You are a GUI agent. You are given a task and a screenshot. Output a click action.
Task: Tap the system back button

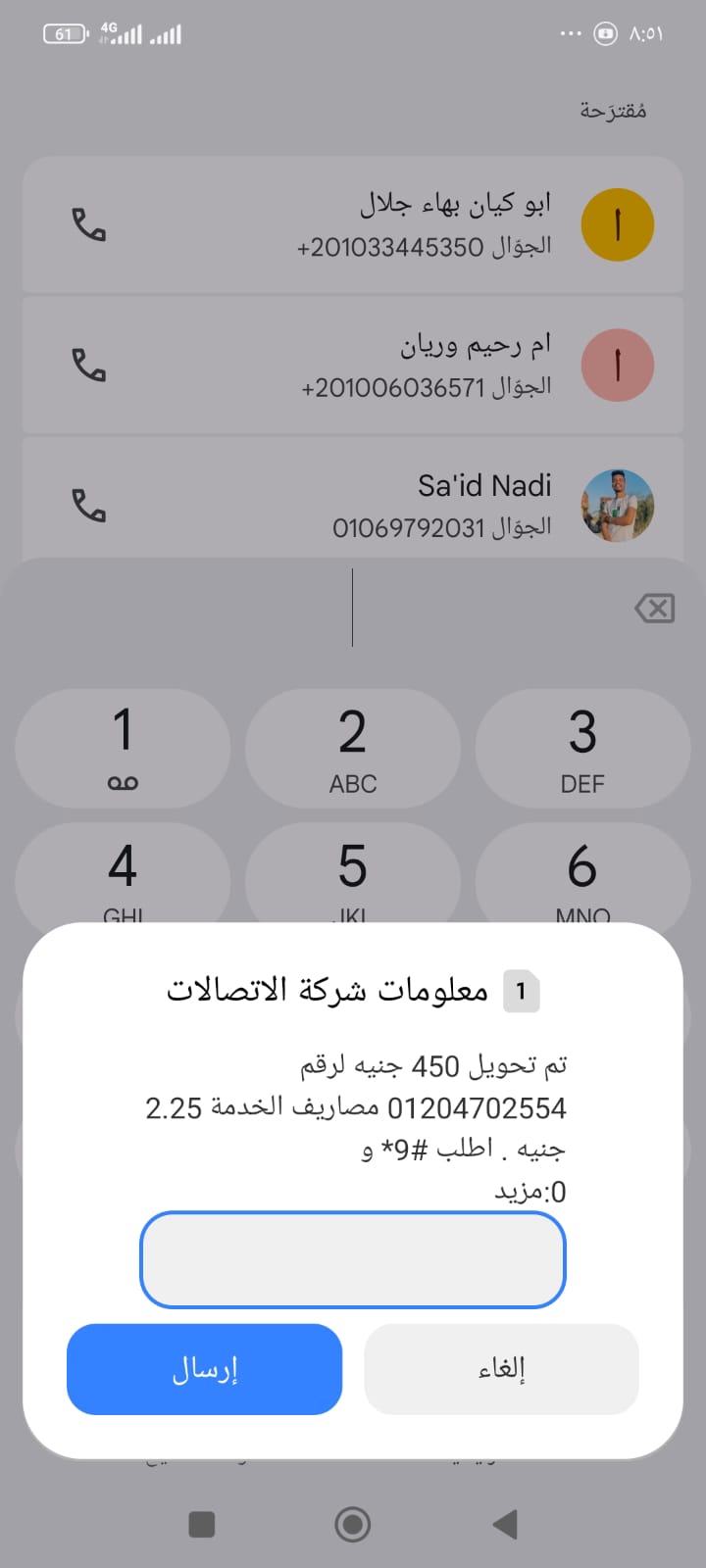(x=505, y=1524)
